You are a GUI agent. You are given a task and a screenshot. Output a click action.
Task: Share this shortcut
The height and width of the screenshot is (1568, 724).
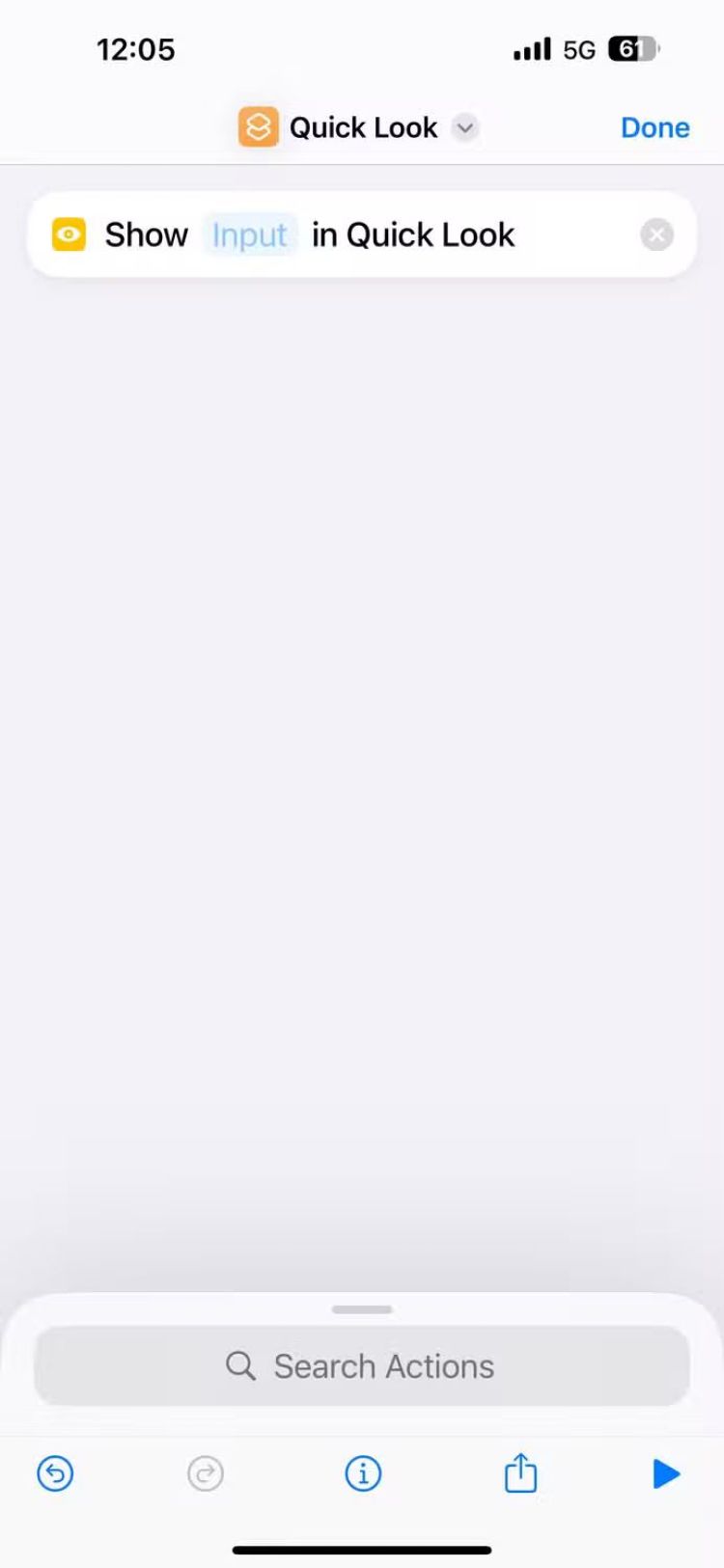520,1473
